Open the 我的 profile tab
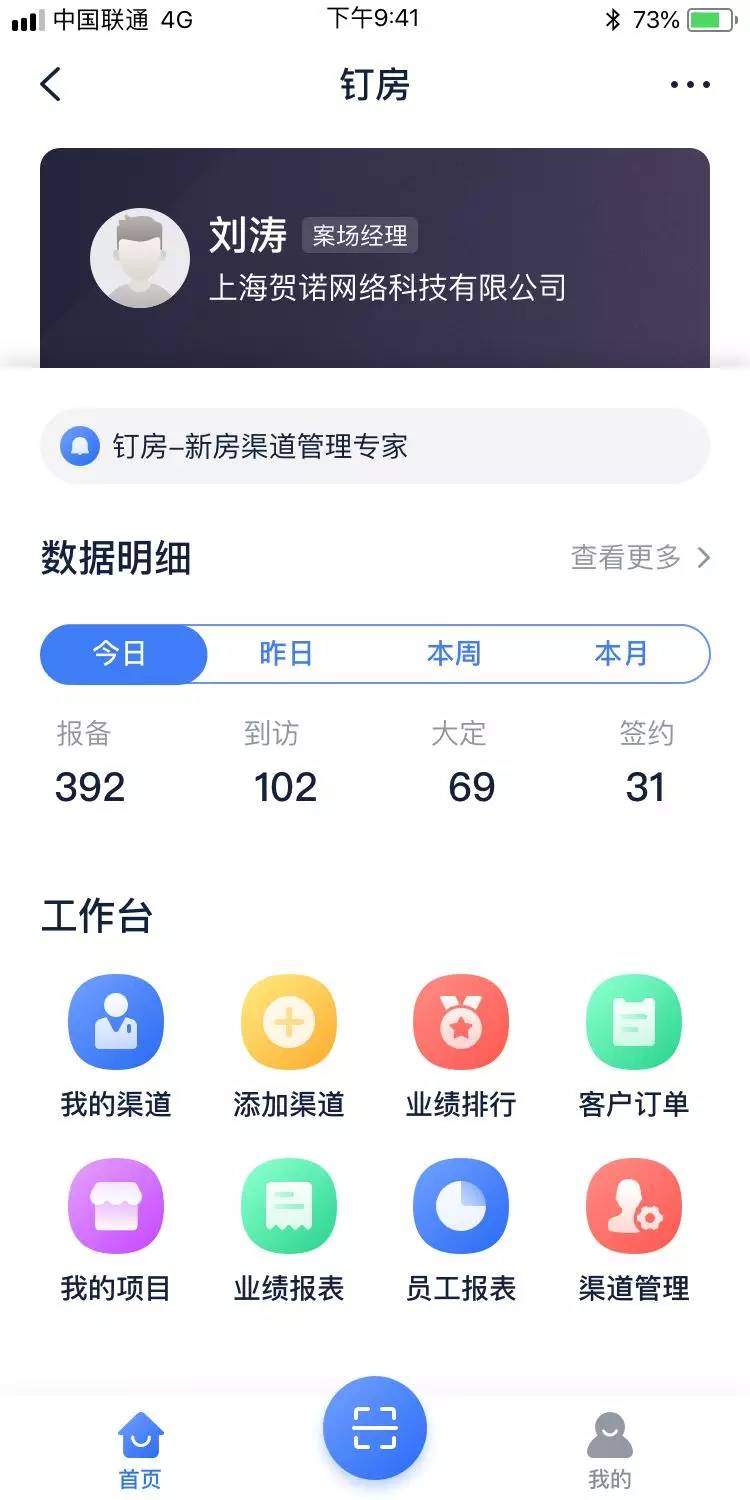This screenshot has height=1500, width=750. (609, 1440)
